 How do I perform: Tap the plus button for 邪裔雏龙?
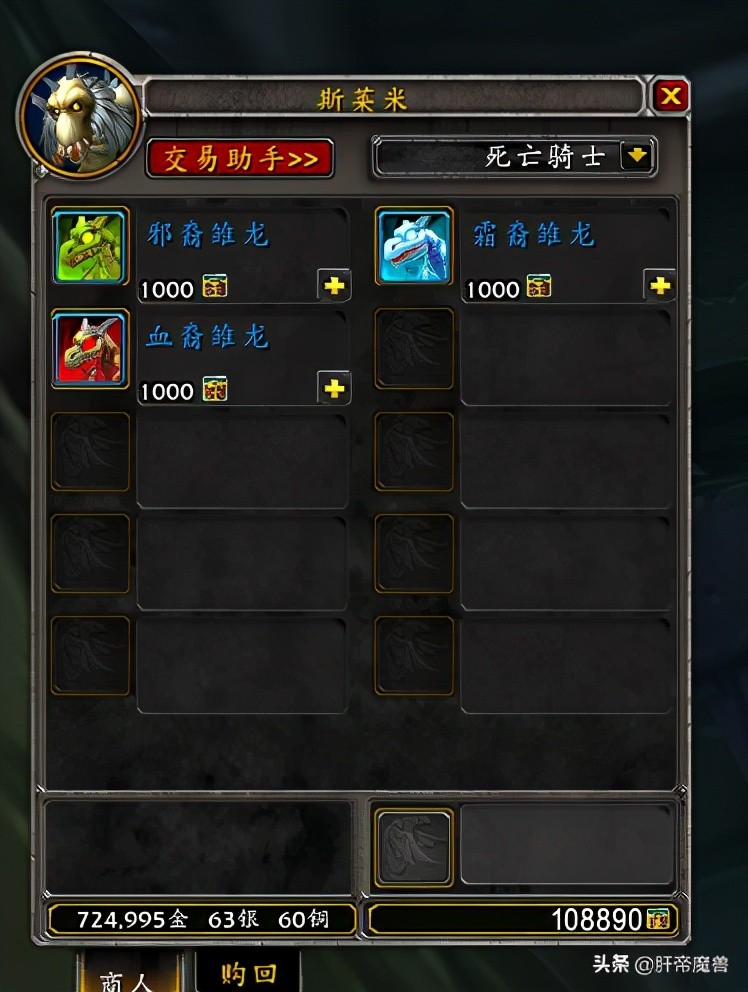334,286
